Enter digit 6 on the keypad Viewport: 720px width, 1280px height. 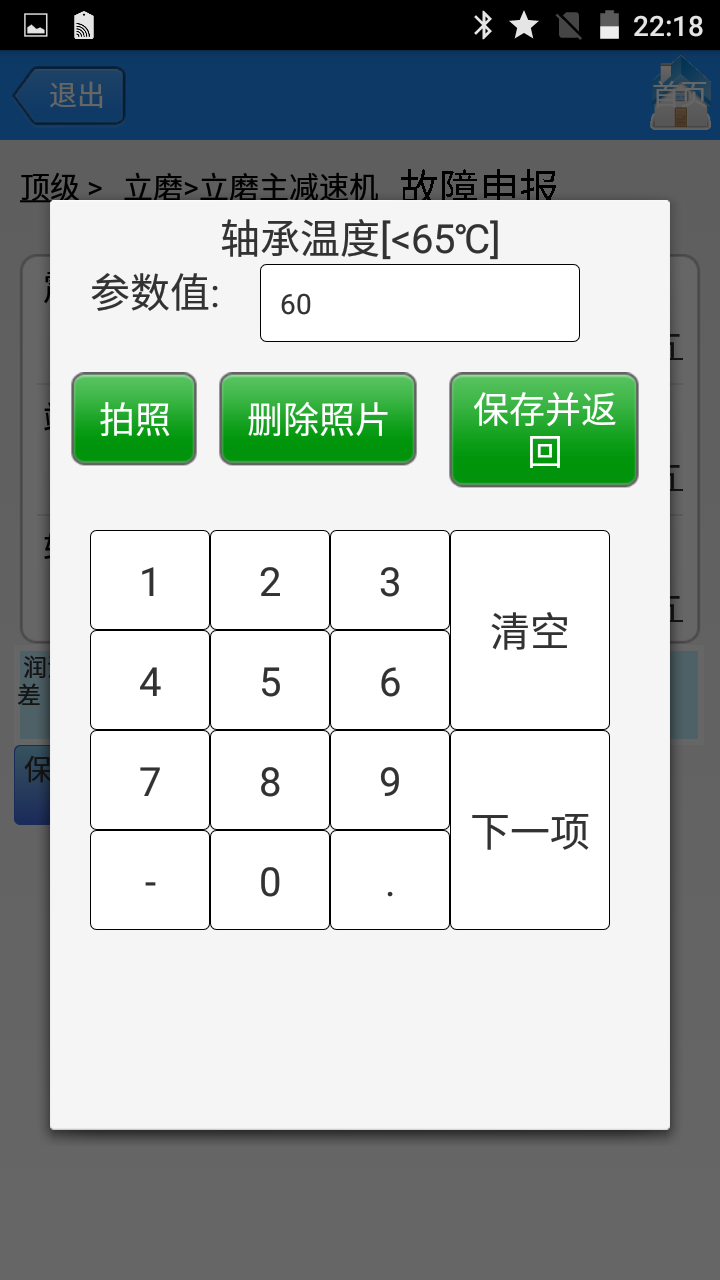point(390,680)
